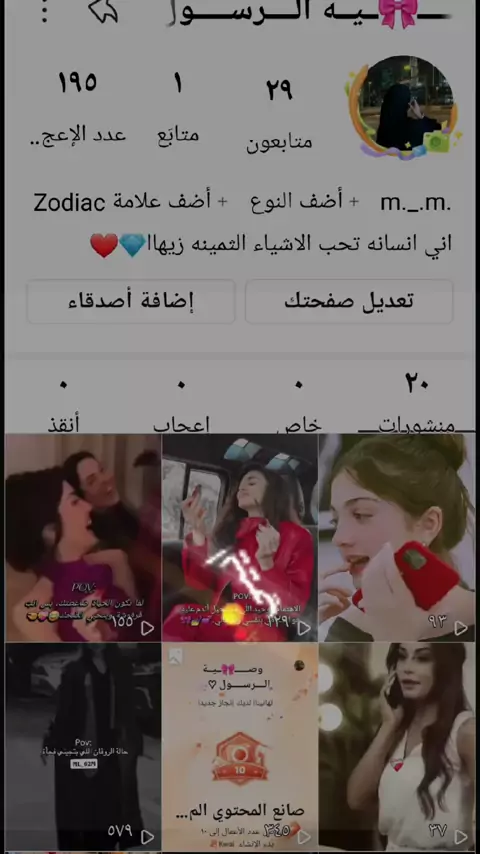Viewport: 480px width, 854px height.
Task: View the متابعون followers list
Action: 279,115
